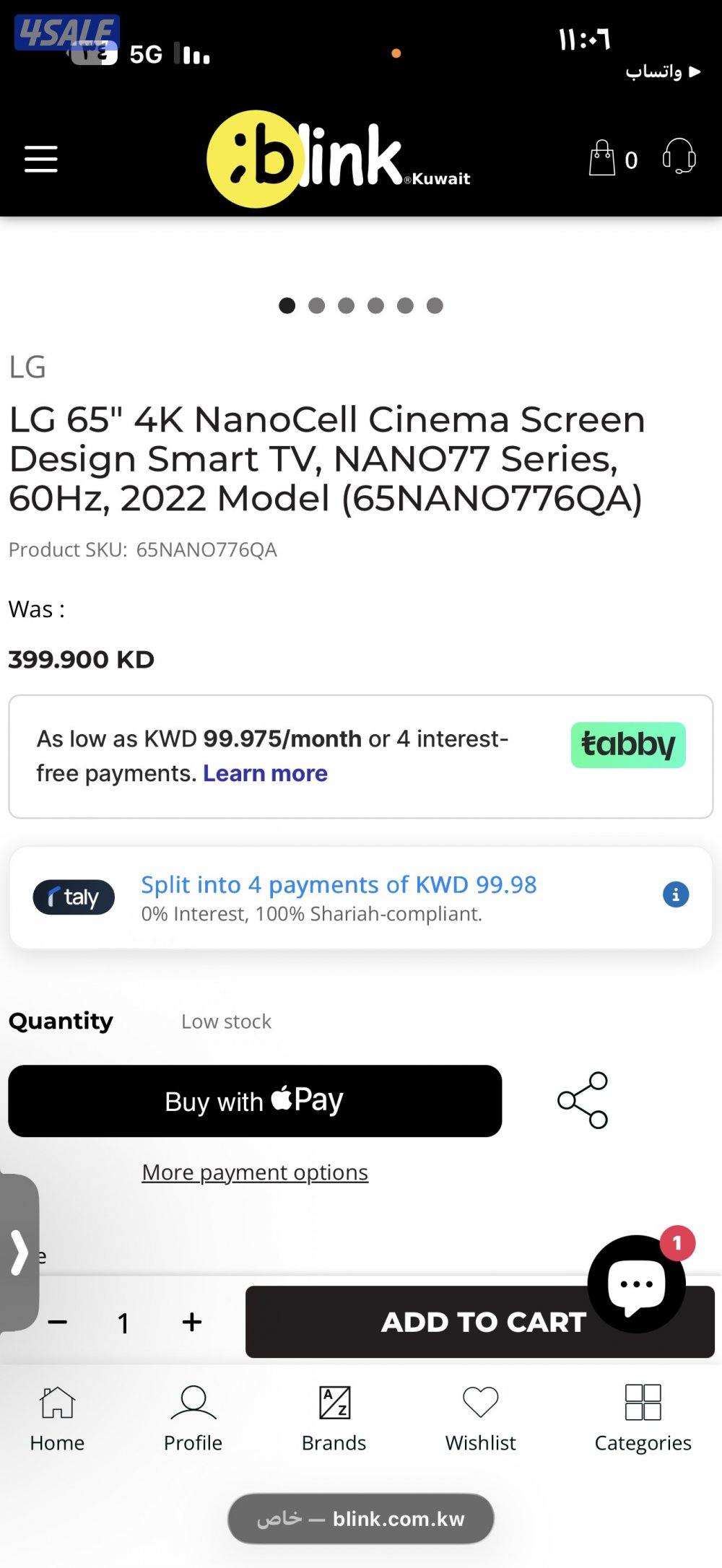Screen dimensions: 722x1568
Task: Open the live chat bubble
Action: [x=636, y=1283]
